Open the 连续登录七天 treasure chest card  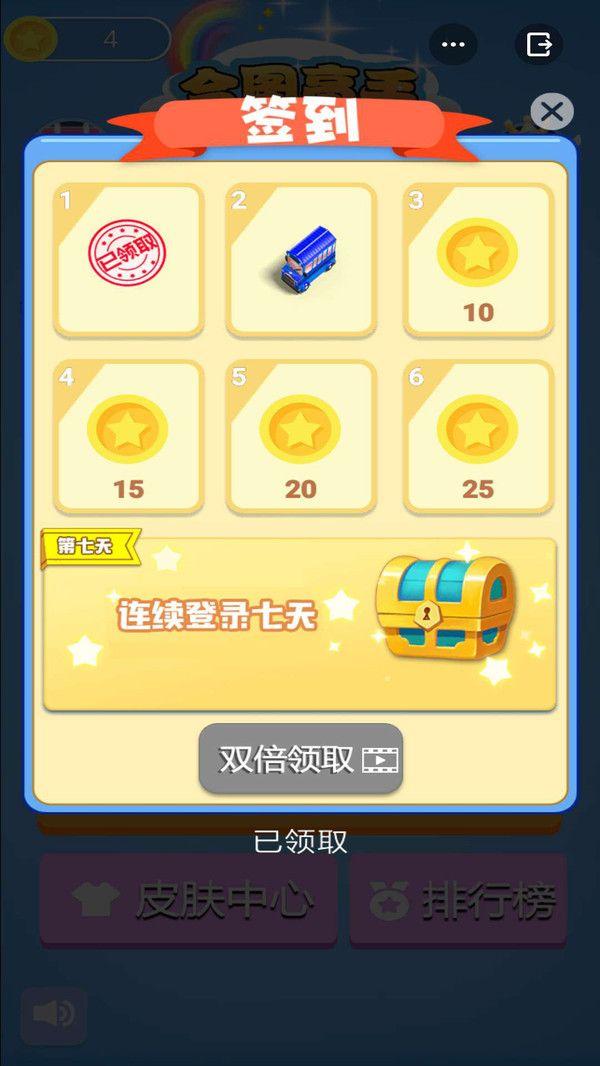point(299,624)
